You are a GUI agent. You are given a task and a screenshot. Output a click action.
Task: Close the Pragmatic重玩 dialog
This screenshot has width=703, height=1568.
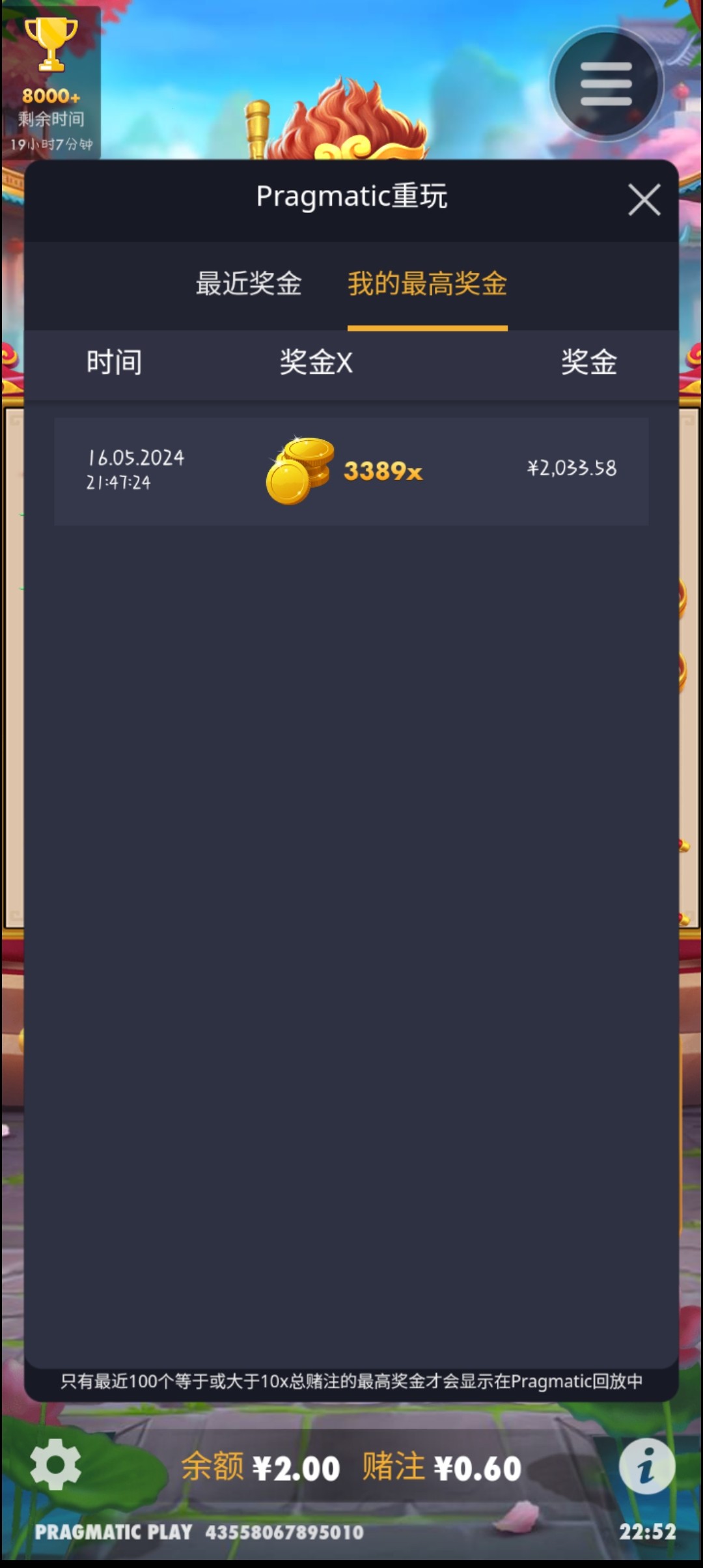coord(644,199)
